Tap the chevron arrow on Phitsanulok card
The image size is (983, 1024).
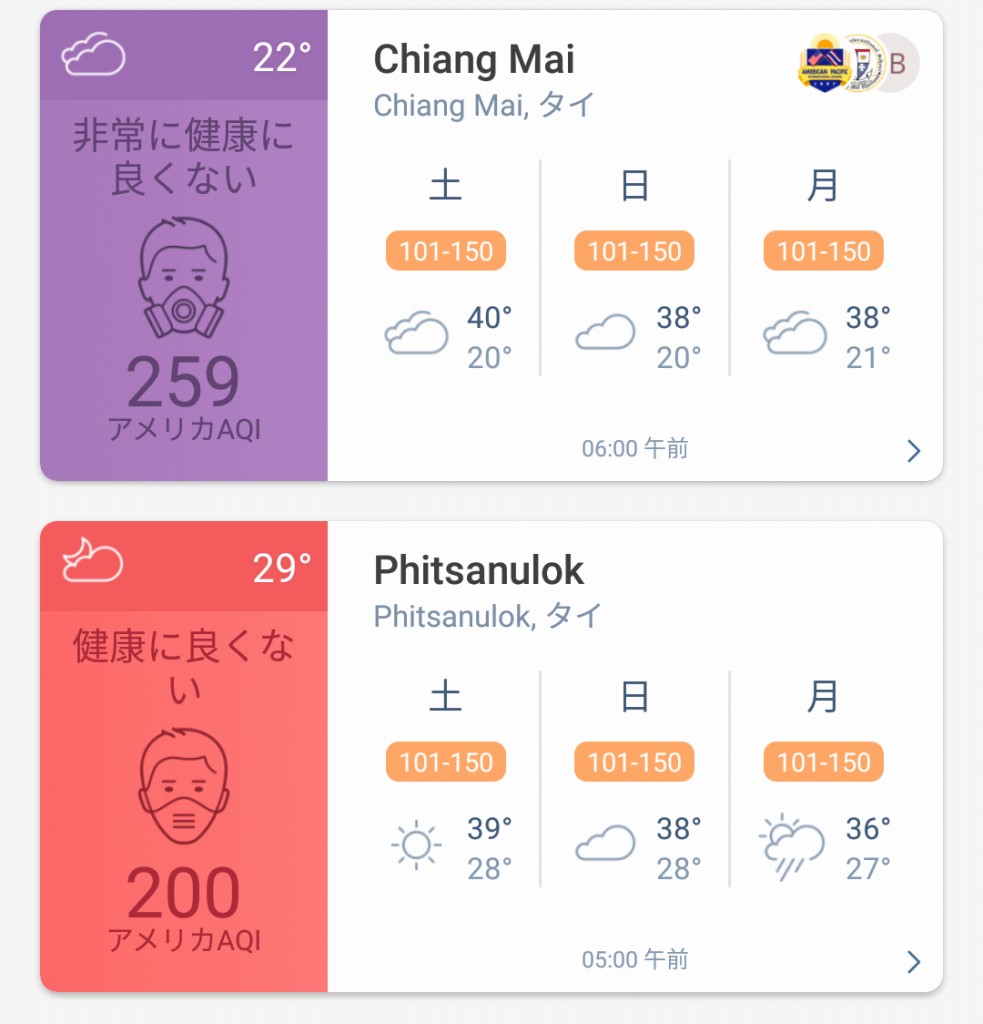[x=913, y=962]
